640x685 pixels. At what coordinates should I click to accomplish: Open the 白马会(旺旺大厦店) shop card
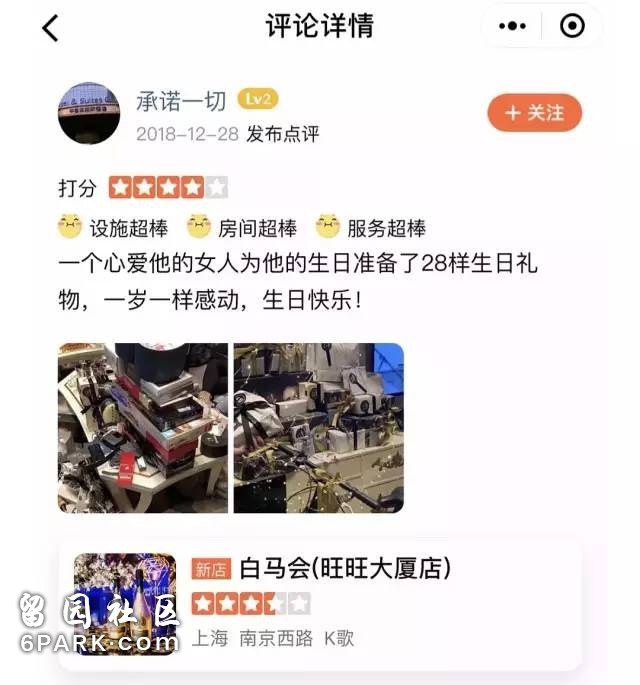(x=320, y=604)
